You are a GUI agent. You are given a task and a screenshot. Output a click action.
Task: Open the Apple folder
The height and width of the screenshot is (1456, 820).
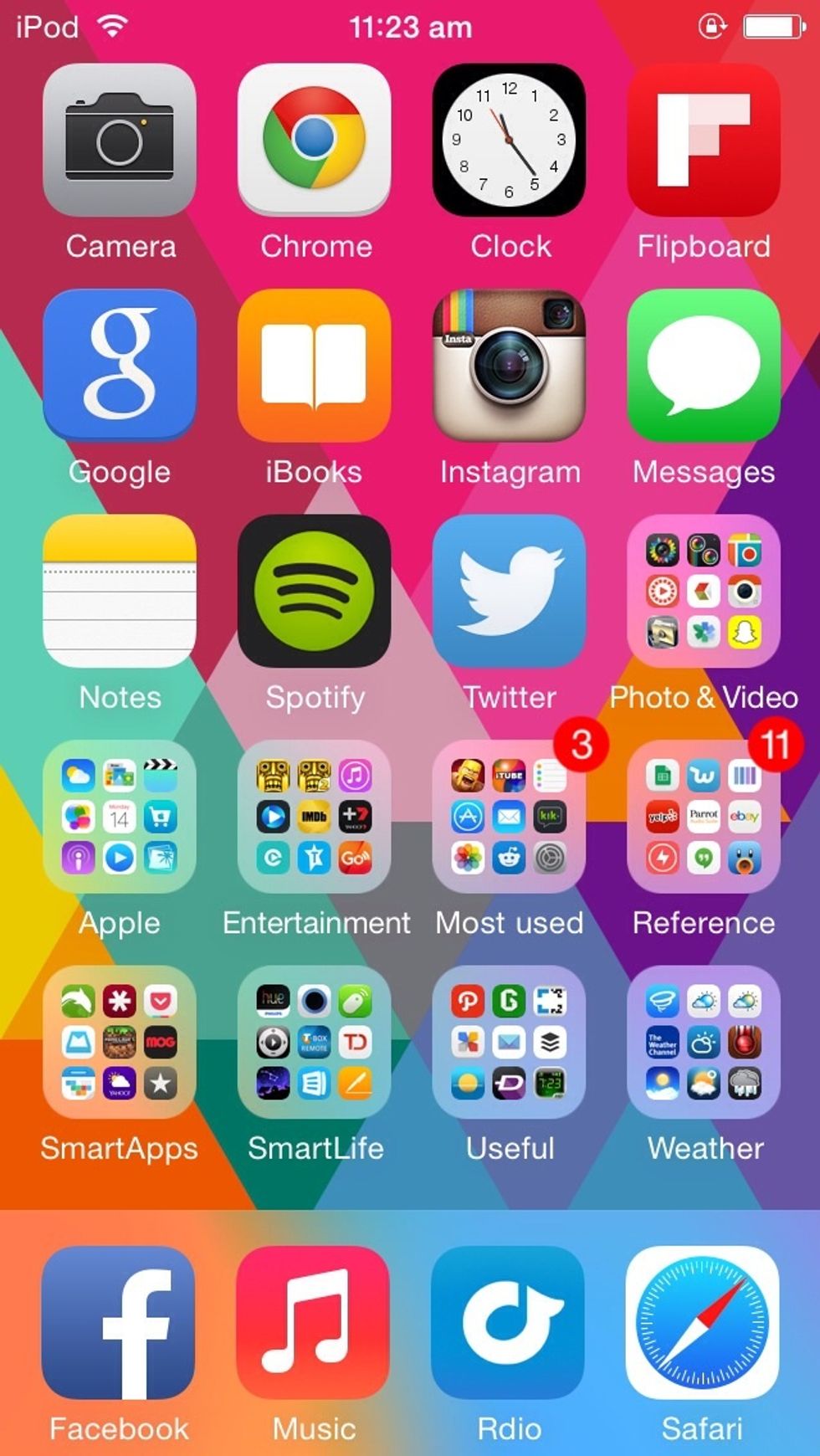click(x=120, y=816)
